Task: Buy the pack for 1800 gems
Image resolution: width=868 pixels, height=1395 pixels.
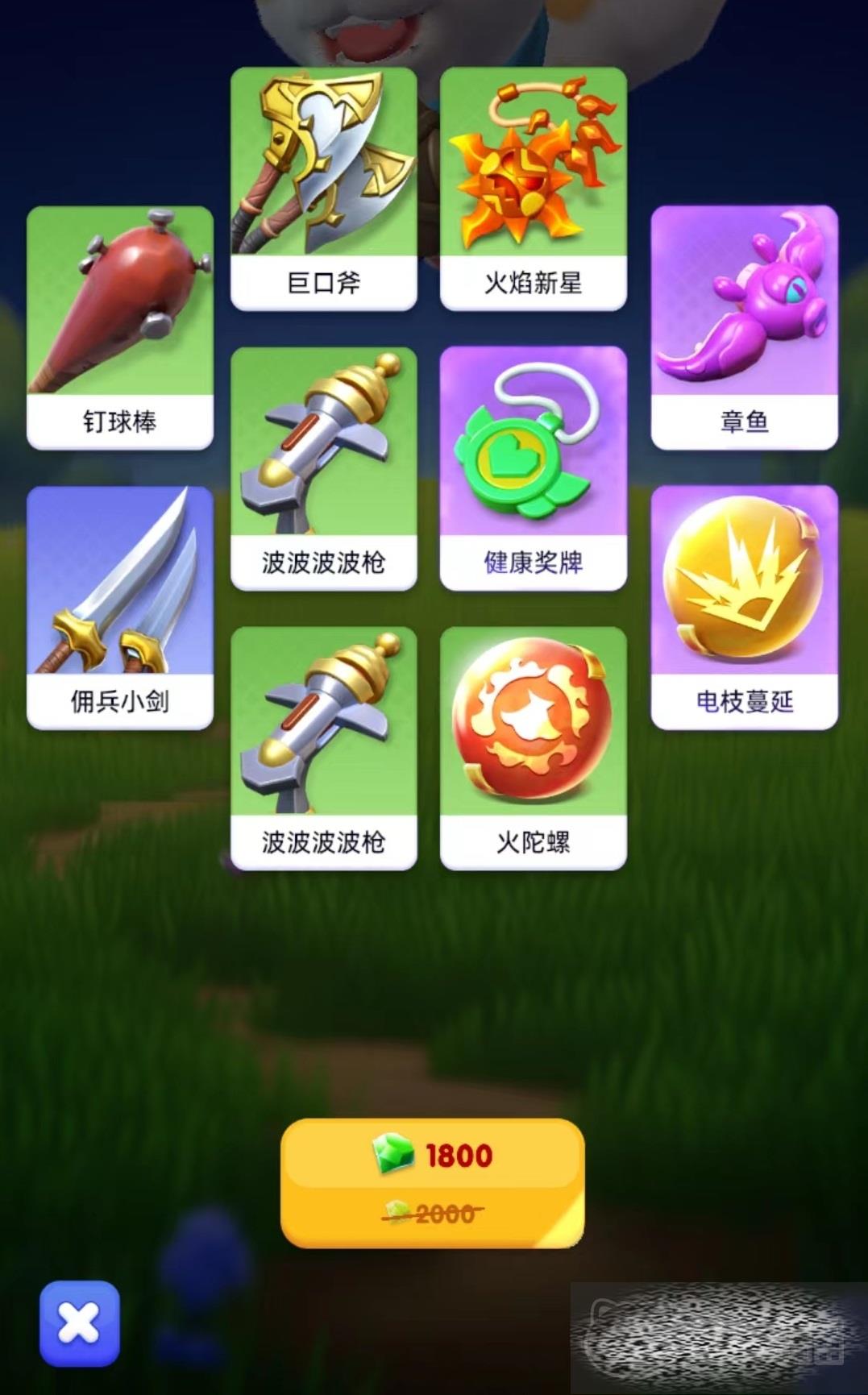Action: click(x=432, y=1182)
